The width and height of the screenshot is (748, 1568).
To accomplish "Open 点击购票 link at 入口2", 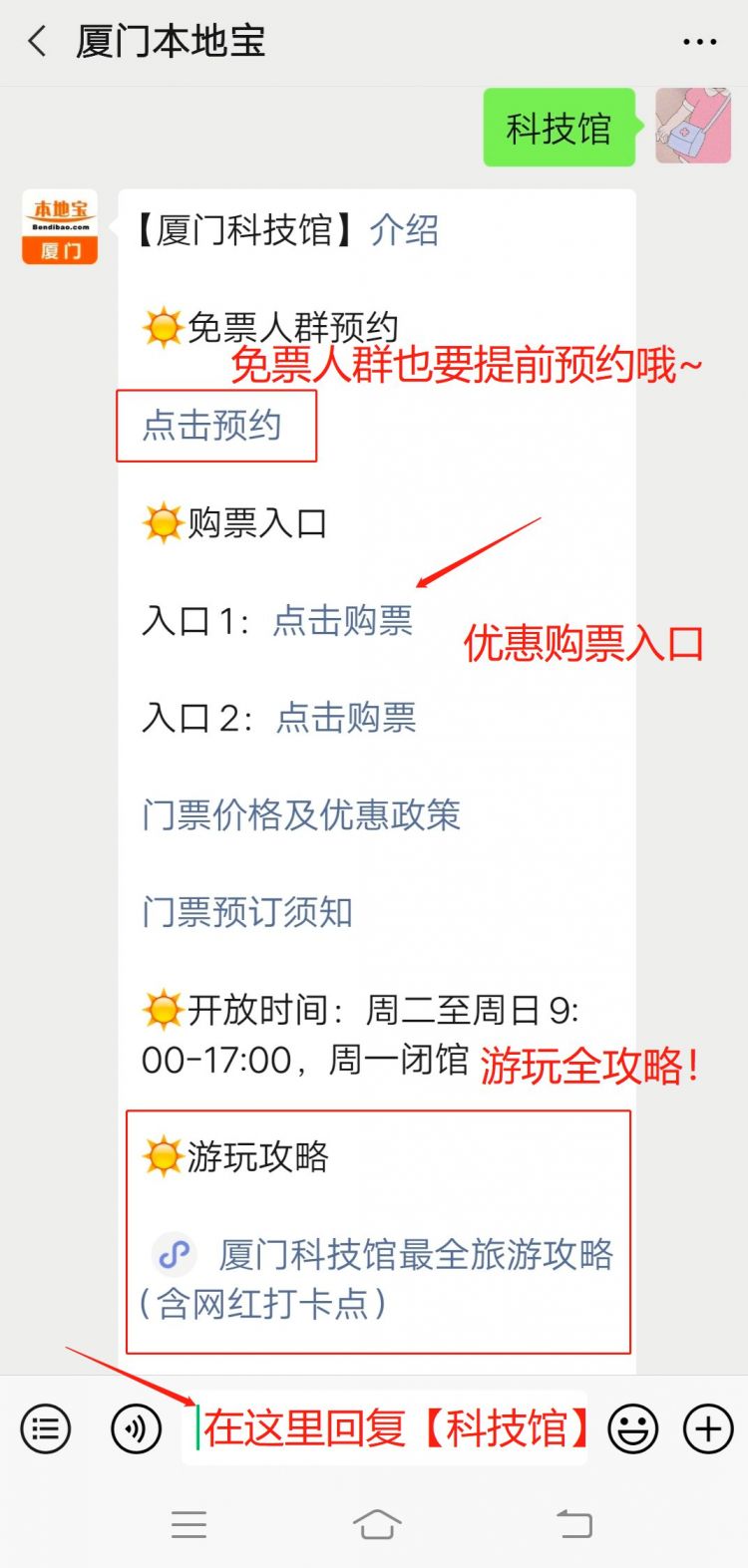I will click(x=345, y=718).
